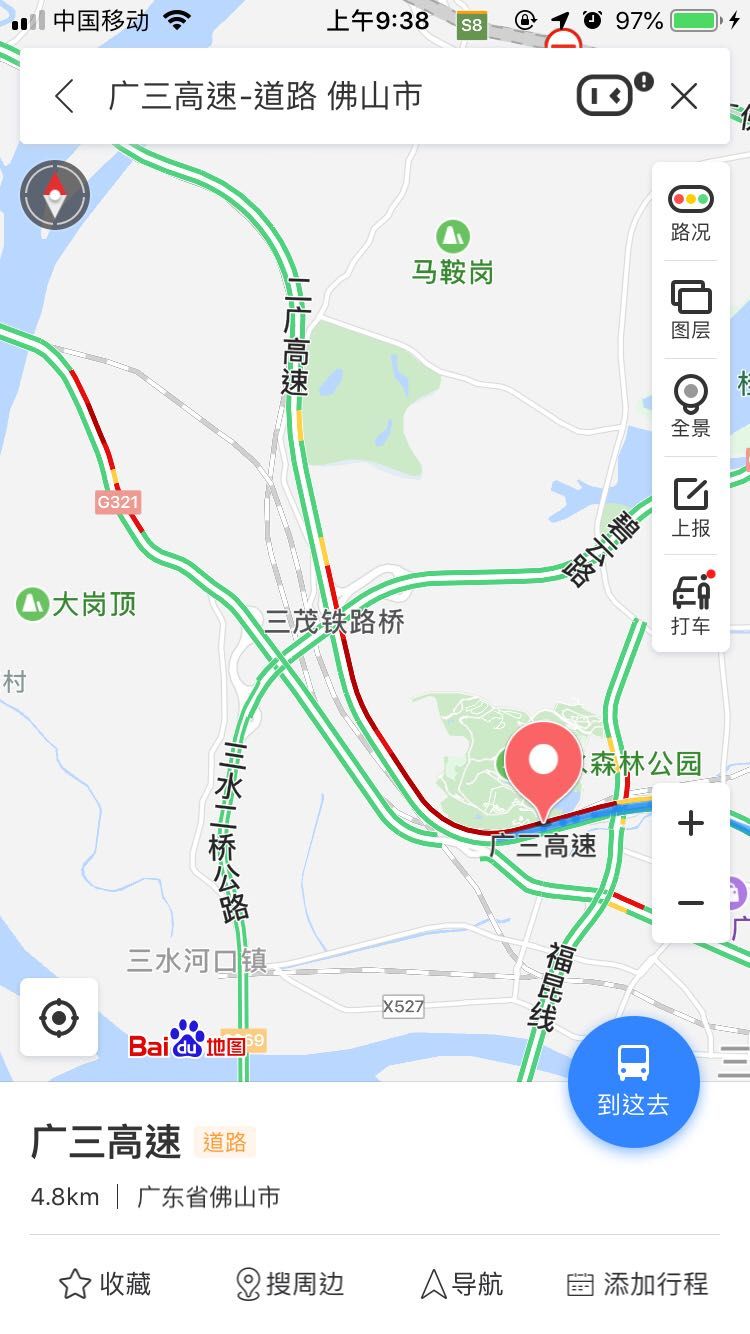
Task: Reset map orientation with the compass
Action: (x=54, y=194)
